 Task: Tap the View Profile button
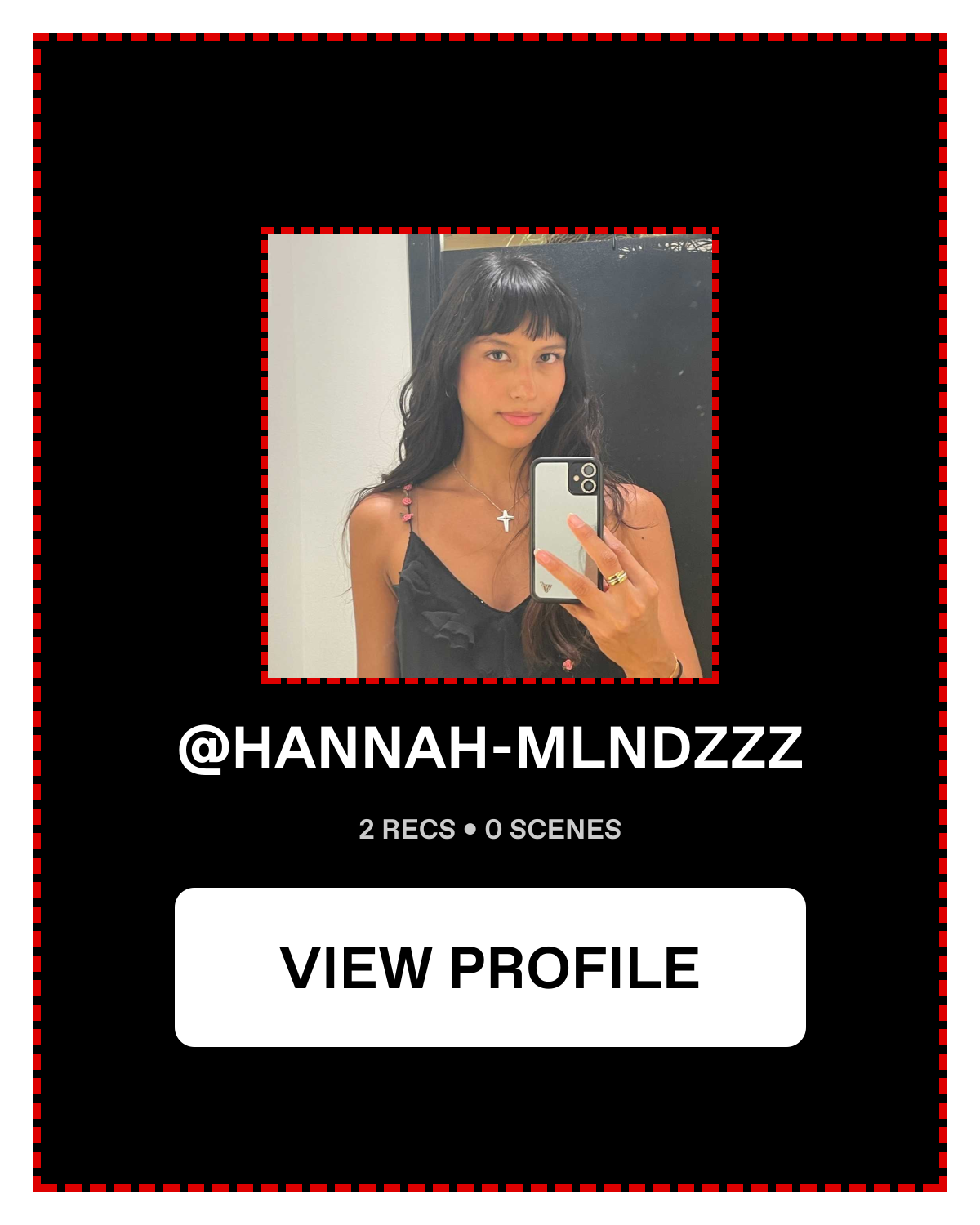[x=490, y=967]
